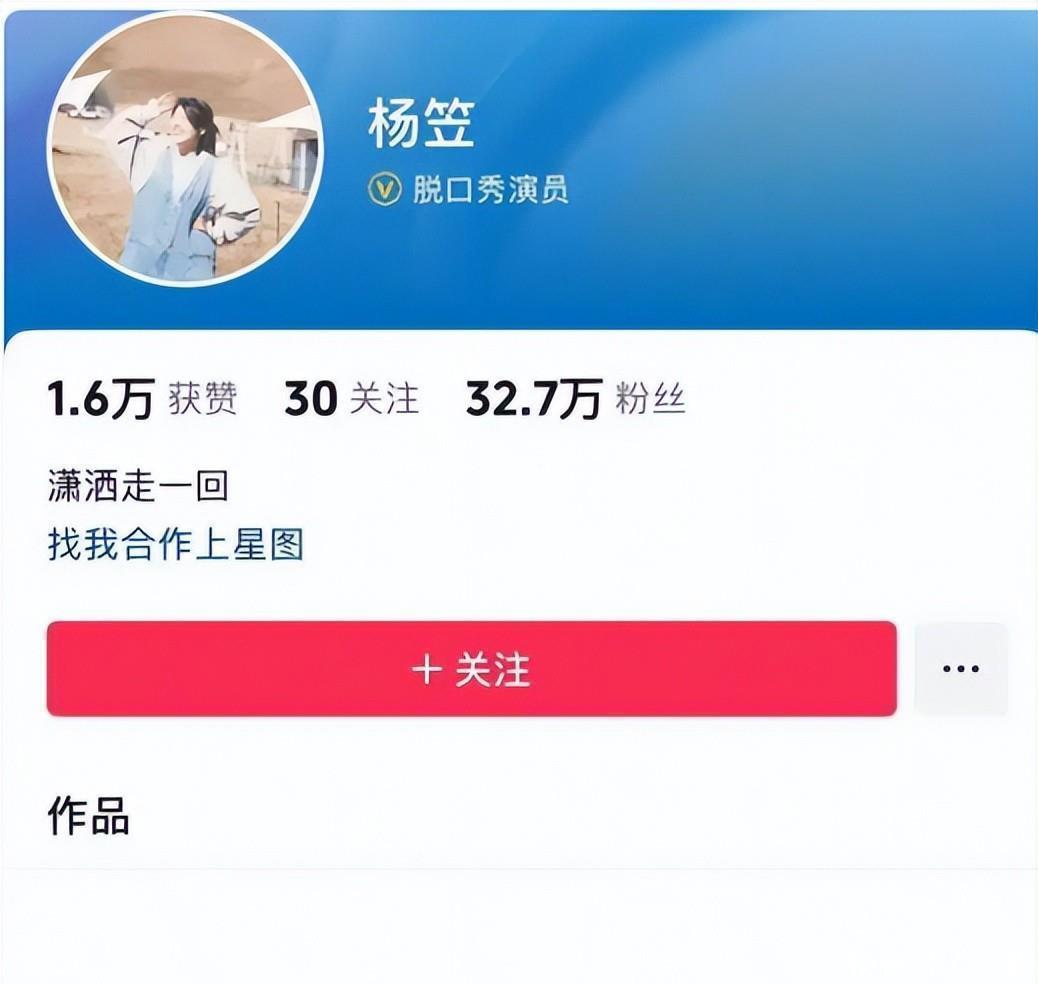Open the three-dot more options menu
This screenshot has height=984, width=1038.
[960, 669]
